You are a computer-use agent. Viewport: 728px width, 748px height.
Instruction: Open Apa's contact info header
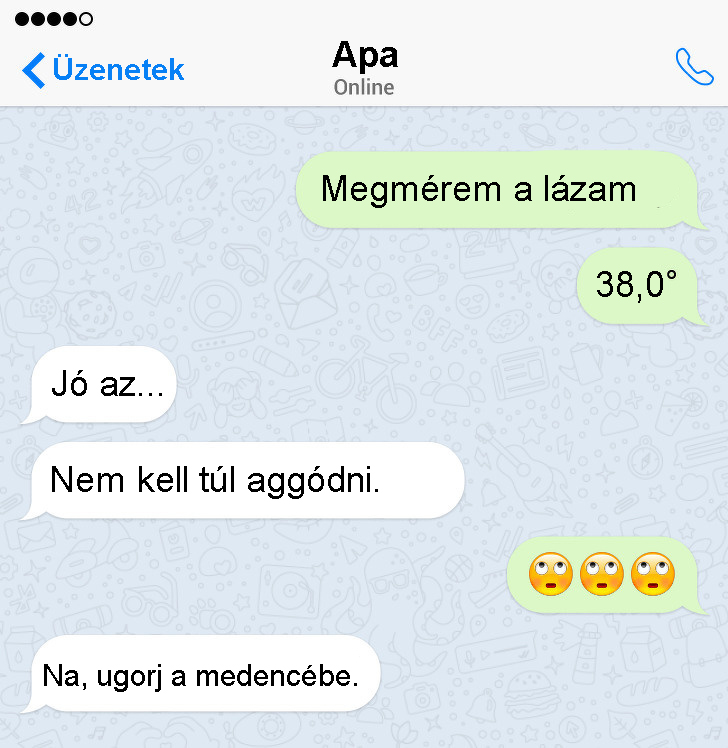point(364,68)
